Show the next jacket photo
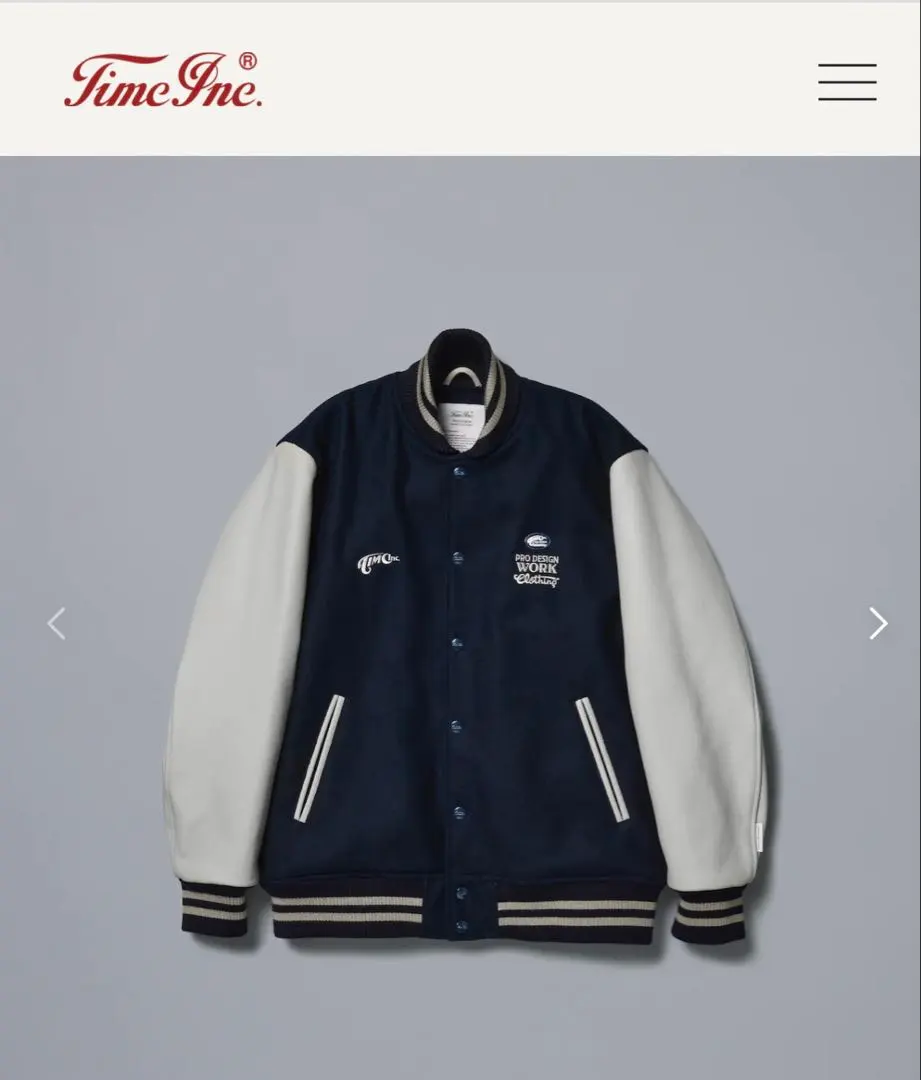The image size is (921, 1080). coord(877,624)
